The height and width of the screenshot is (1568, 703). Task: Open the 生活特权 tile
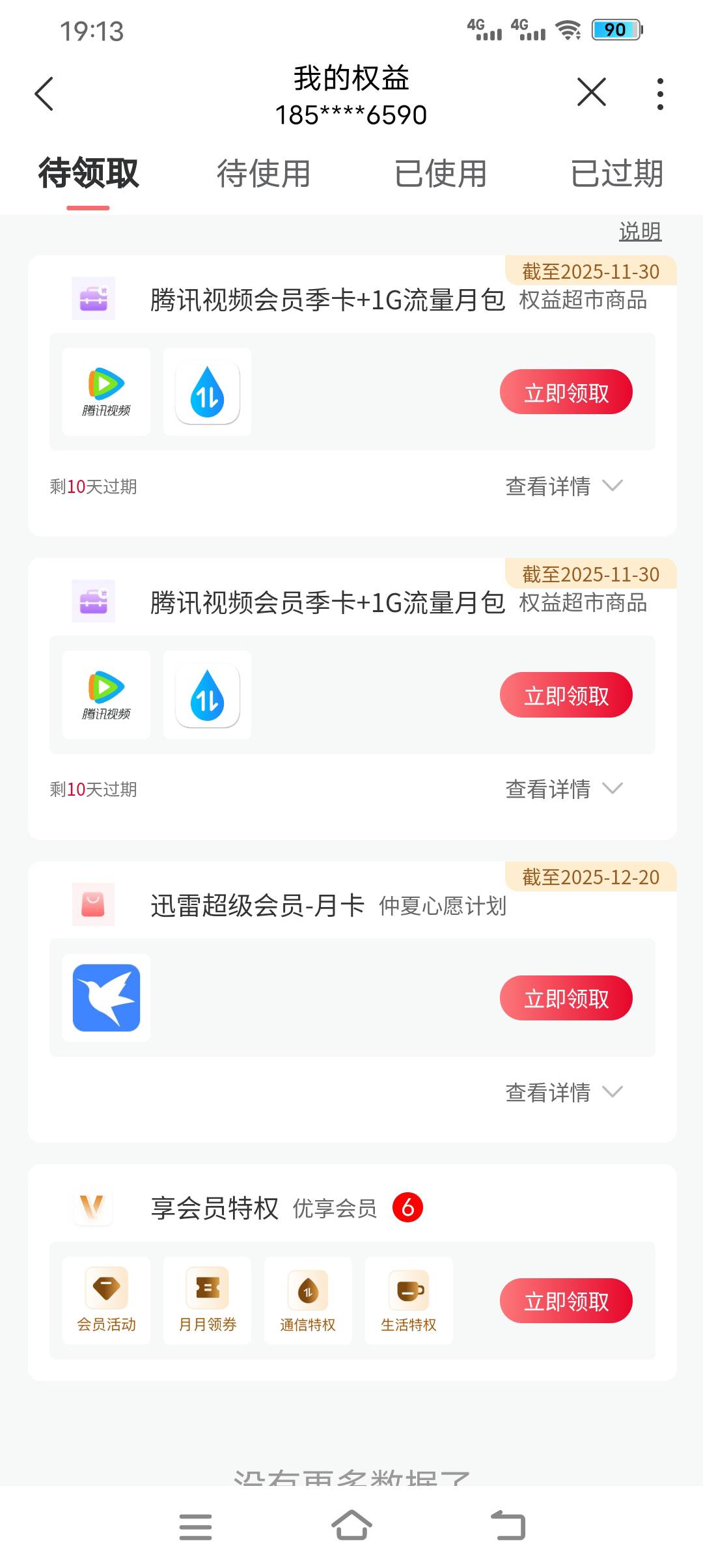pos(409,1300)
